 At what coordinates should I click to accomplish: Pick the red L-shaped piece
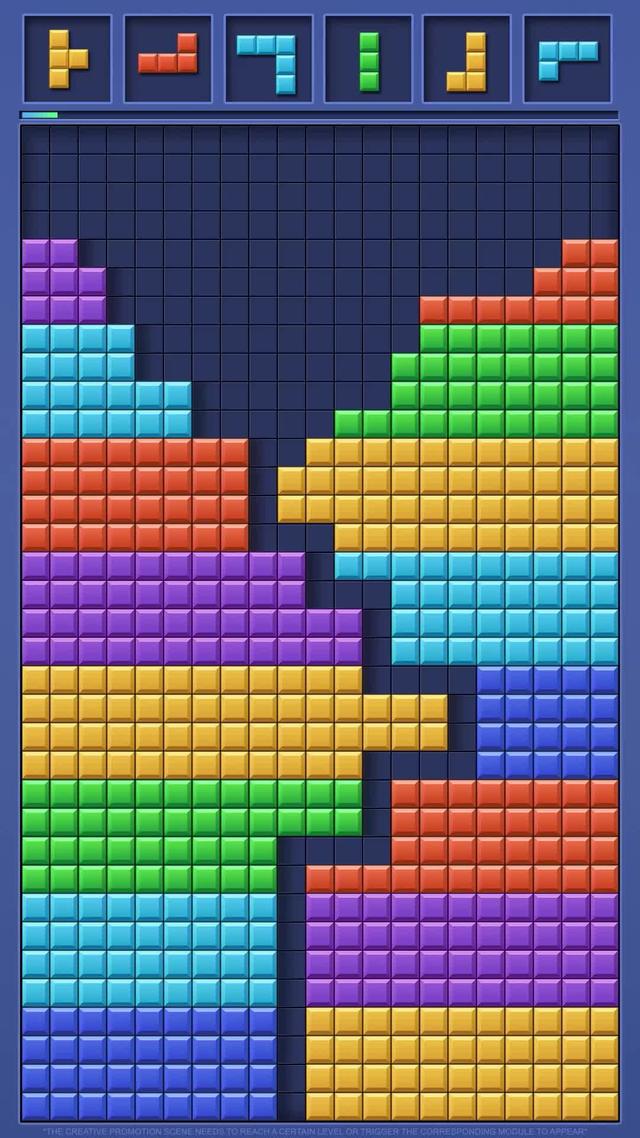168,59
